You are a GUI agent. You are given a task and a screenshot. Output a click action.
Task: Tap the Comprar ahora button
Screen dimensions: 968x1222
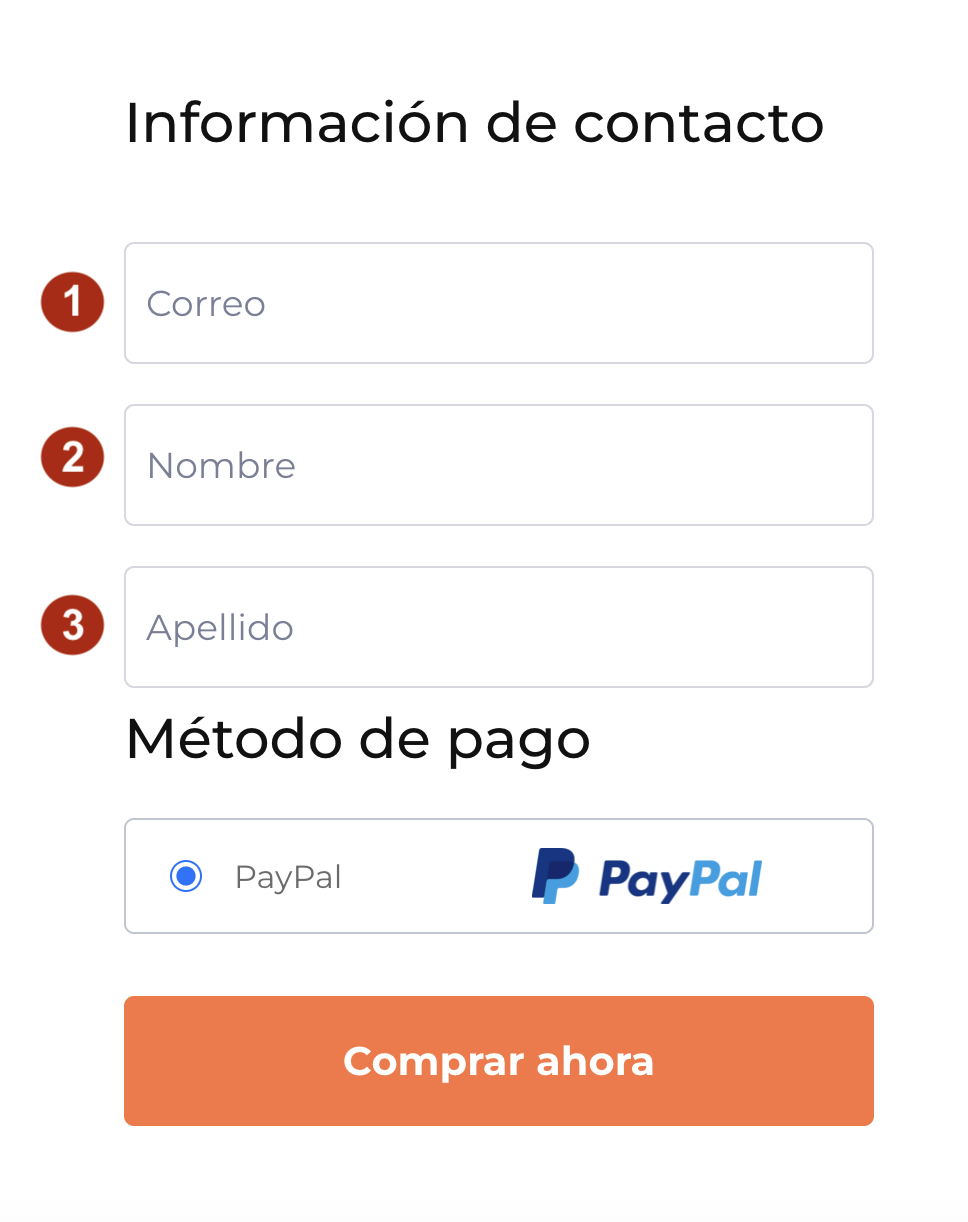(498, 1061)
